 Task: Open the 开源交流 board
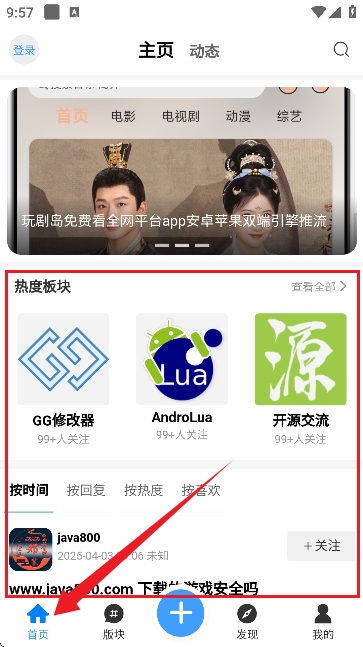(x=301, y=378)
